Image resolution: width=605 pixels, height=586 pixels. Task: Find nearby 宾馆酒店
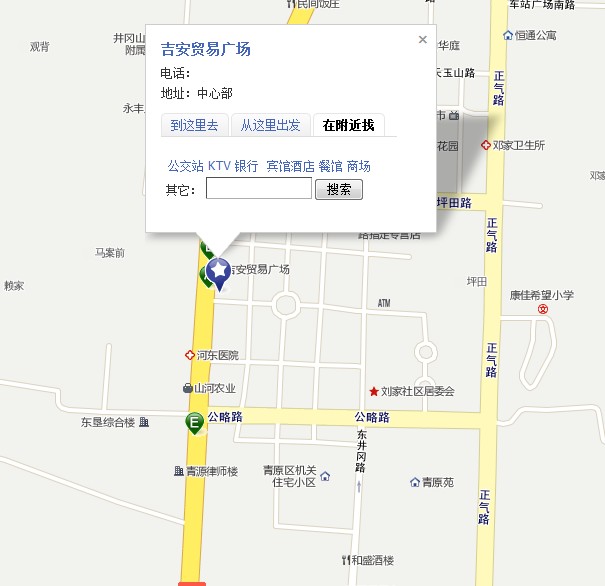[290, 166]
